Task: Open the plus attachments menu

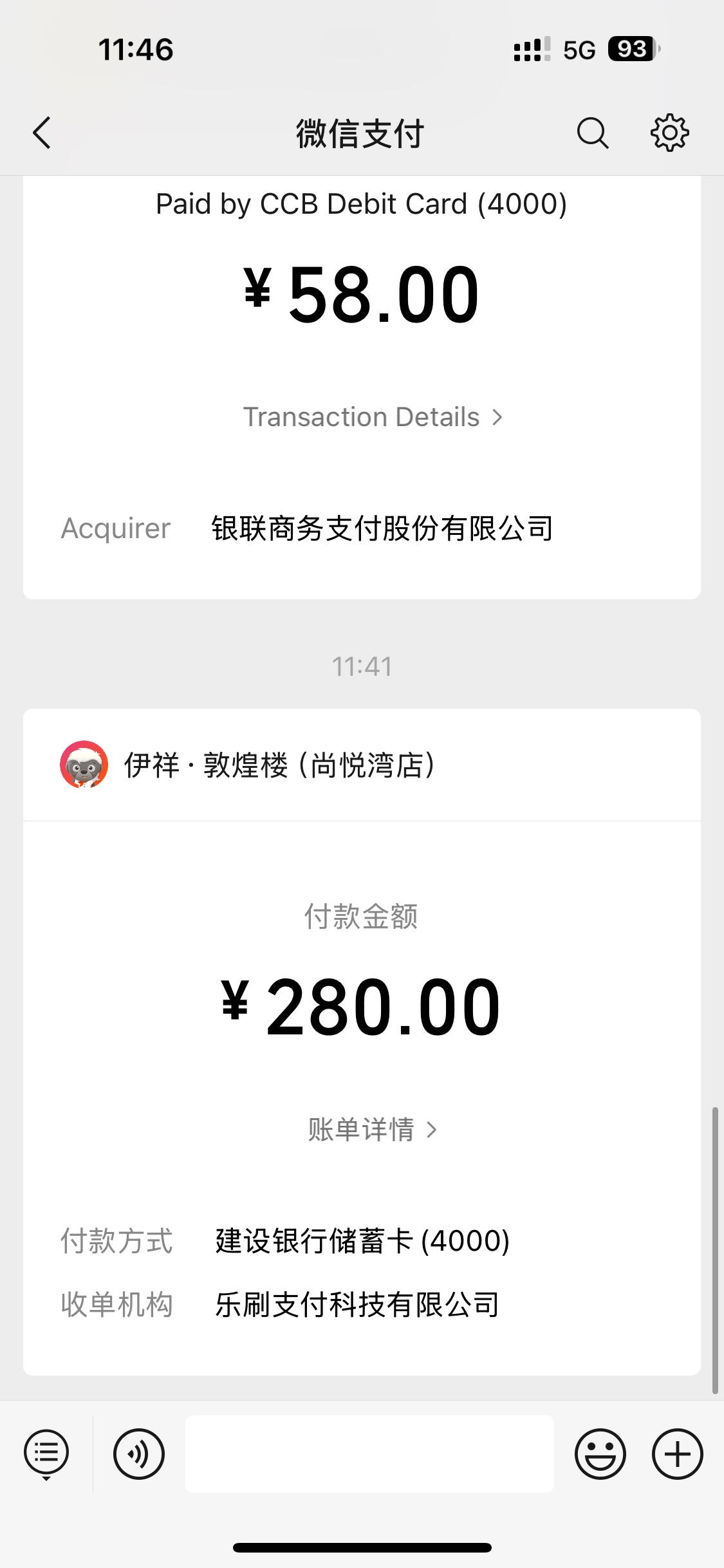Action: (x=678, y=1454)
